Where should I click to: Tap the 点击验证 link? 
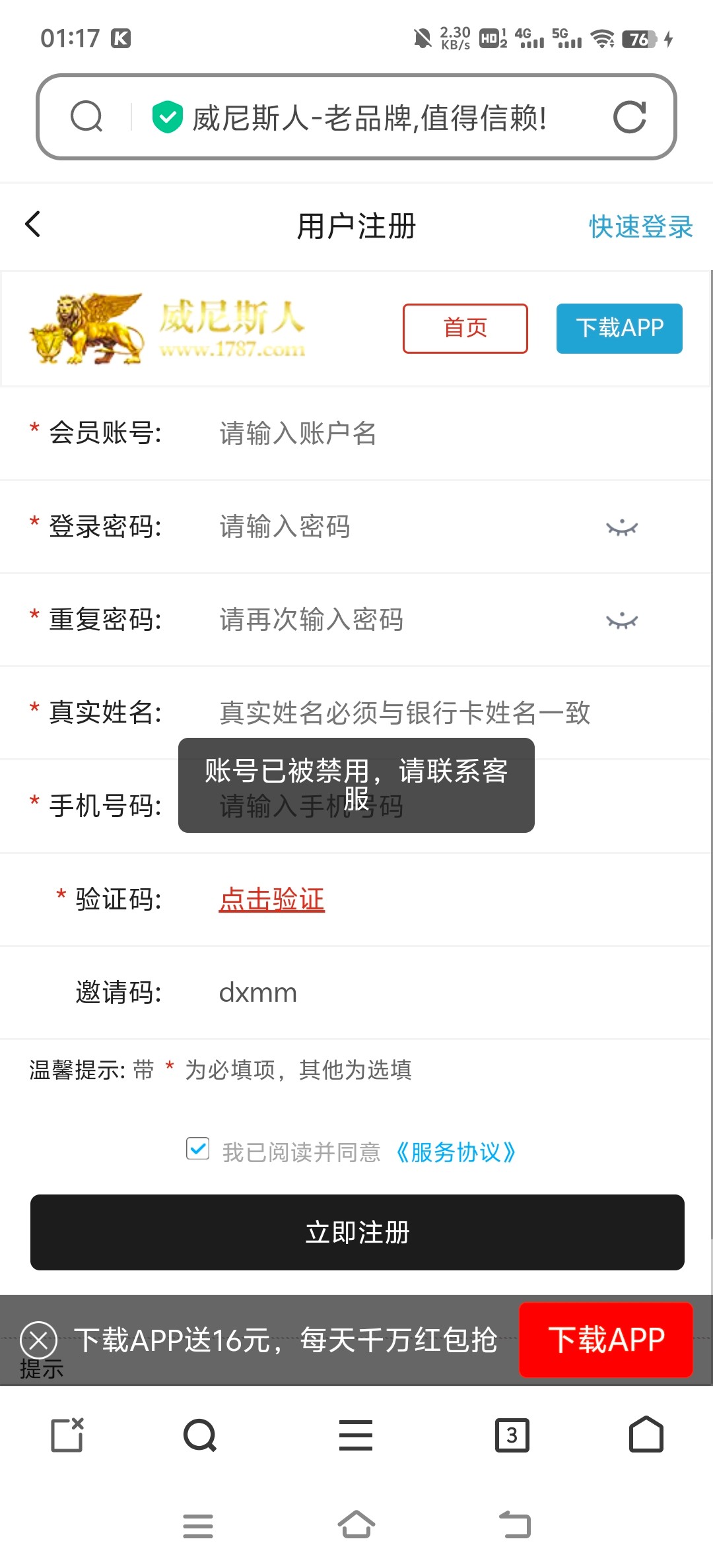pos(271,899)
